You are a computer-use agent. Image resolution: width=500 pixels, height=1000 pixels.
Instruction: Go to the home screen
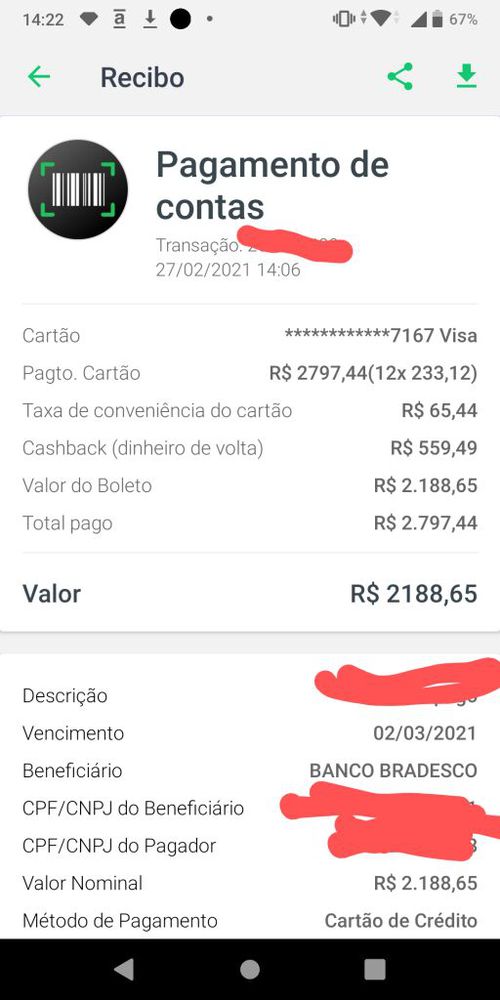[250, 969]
